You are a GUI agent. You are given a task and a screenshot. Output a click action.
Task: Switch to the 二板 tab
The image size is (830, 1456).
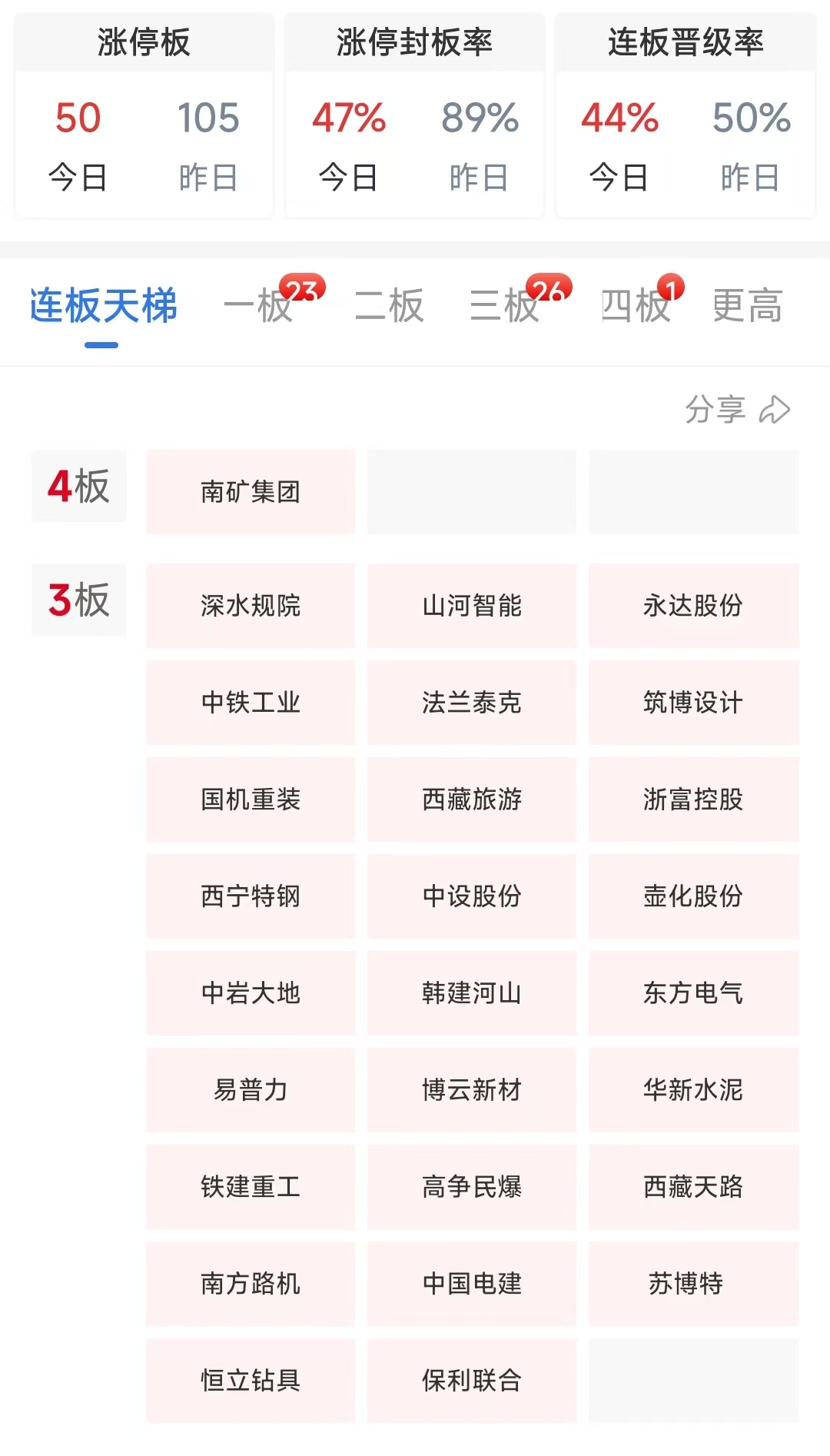tap(389, 306)
